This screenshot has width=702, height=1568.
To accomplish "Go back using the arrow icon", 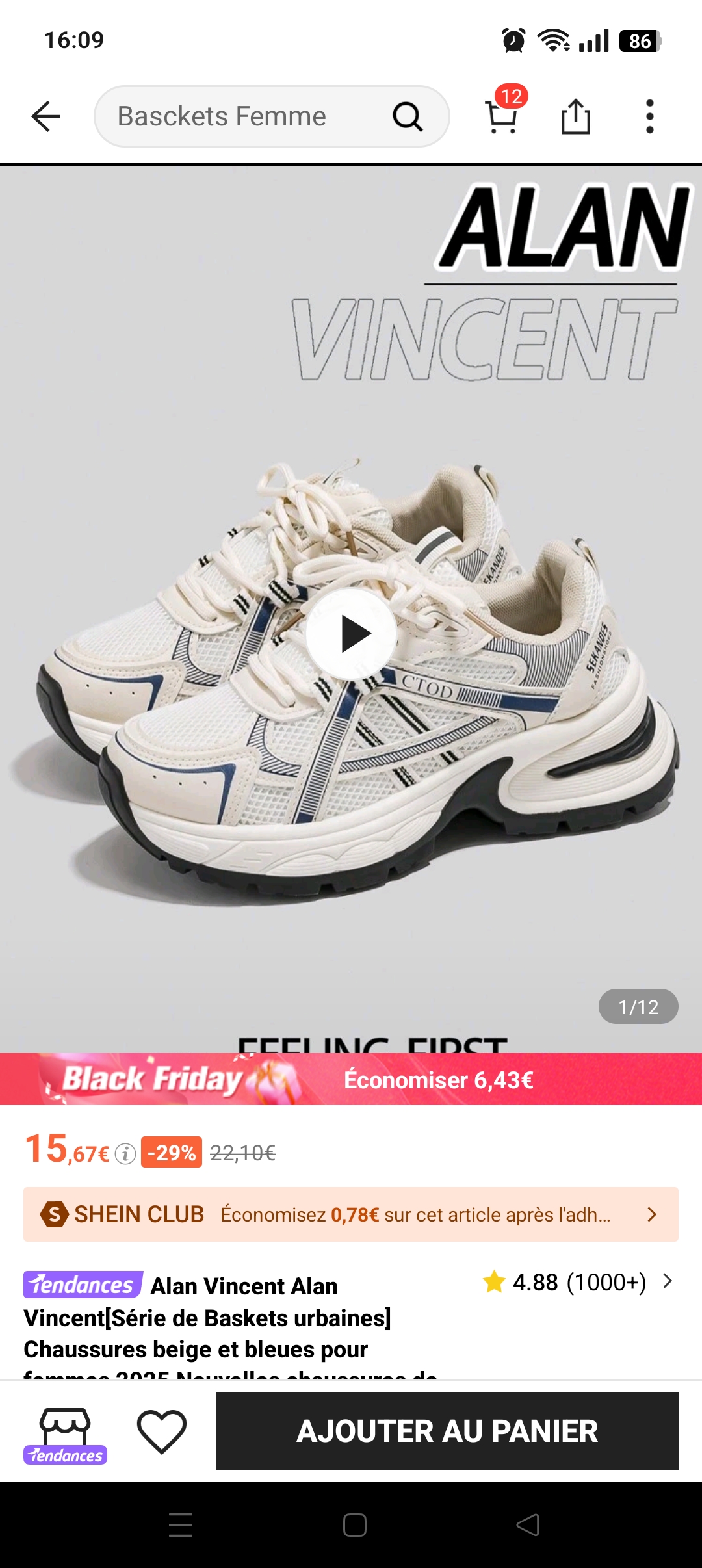I will point(45,117).
